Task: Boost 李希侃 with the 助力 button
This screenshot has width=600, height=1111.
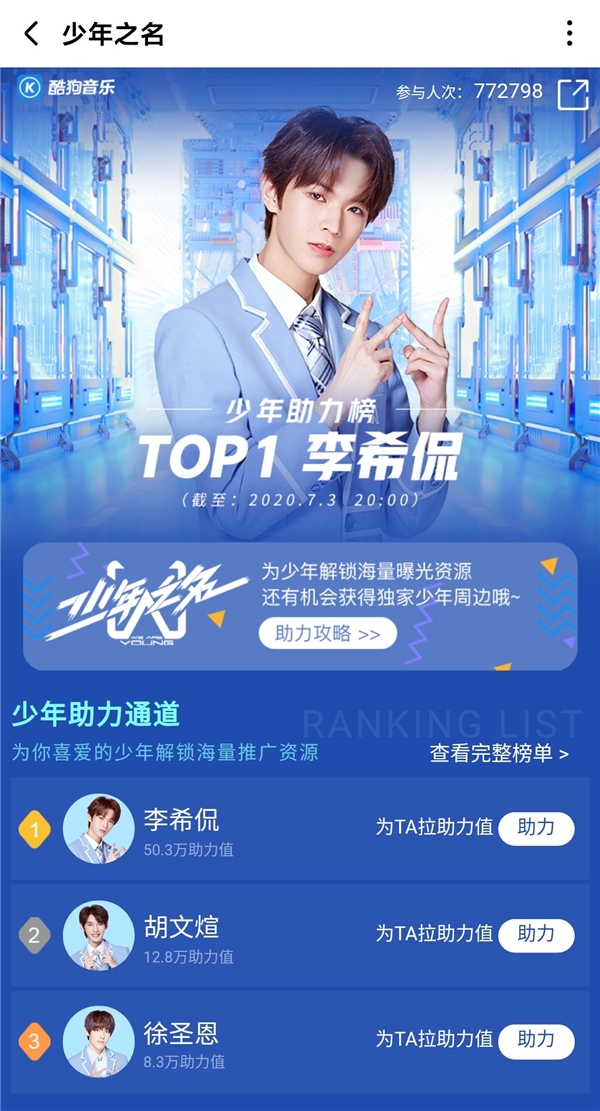Action: (536, 828)
